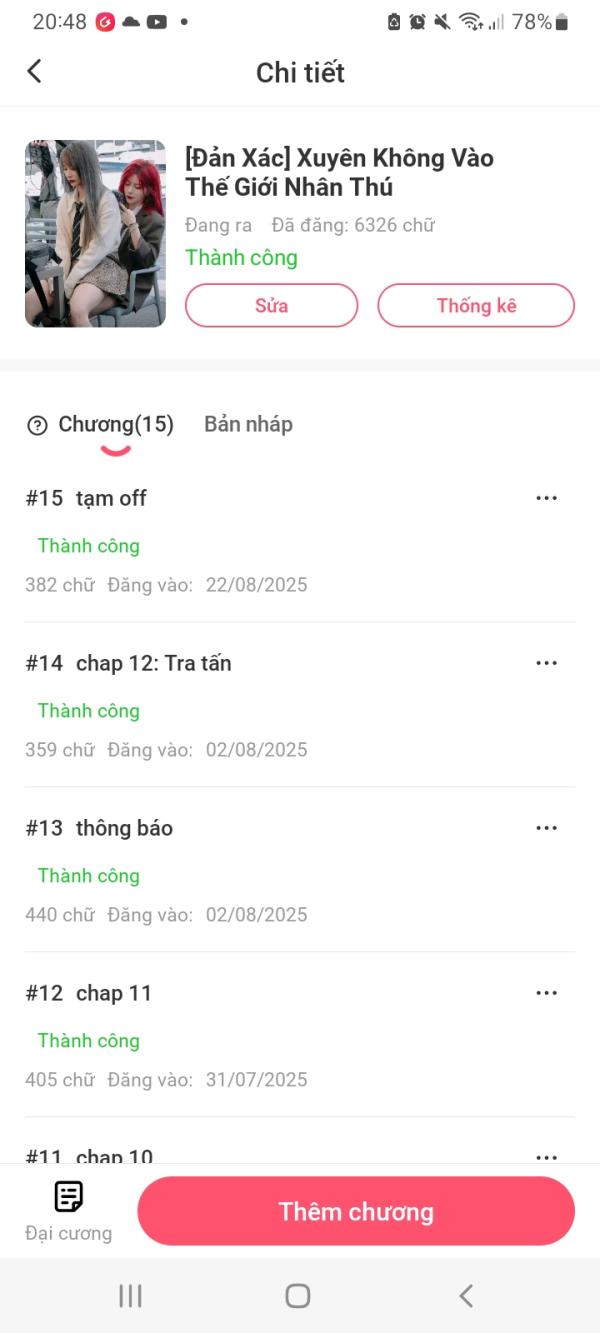This screenshot has width=600, height=1333.
Task: Tap the three dots on chapter #13
Action: [546, 828]
